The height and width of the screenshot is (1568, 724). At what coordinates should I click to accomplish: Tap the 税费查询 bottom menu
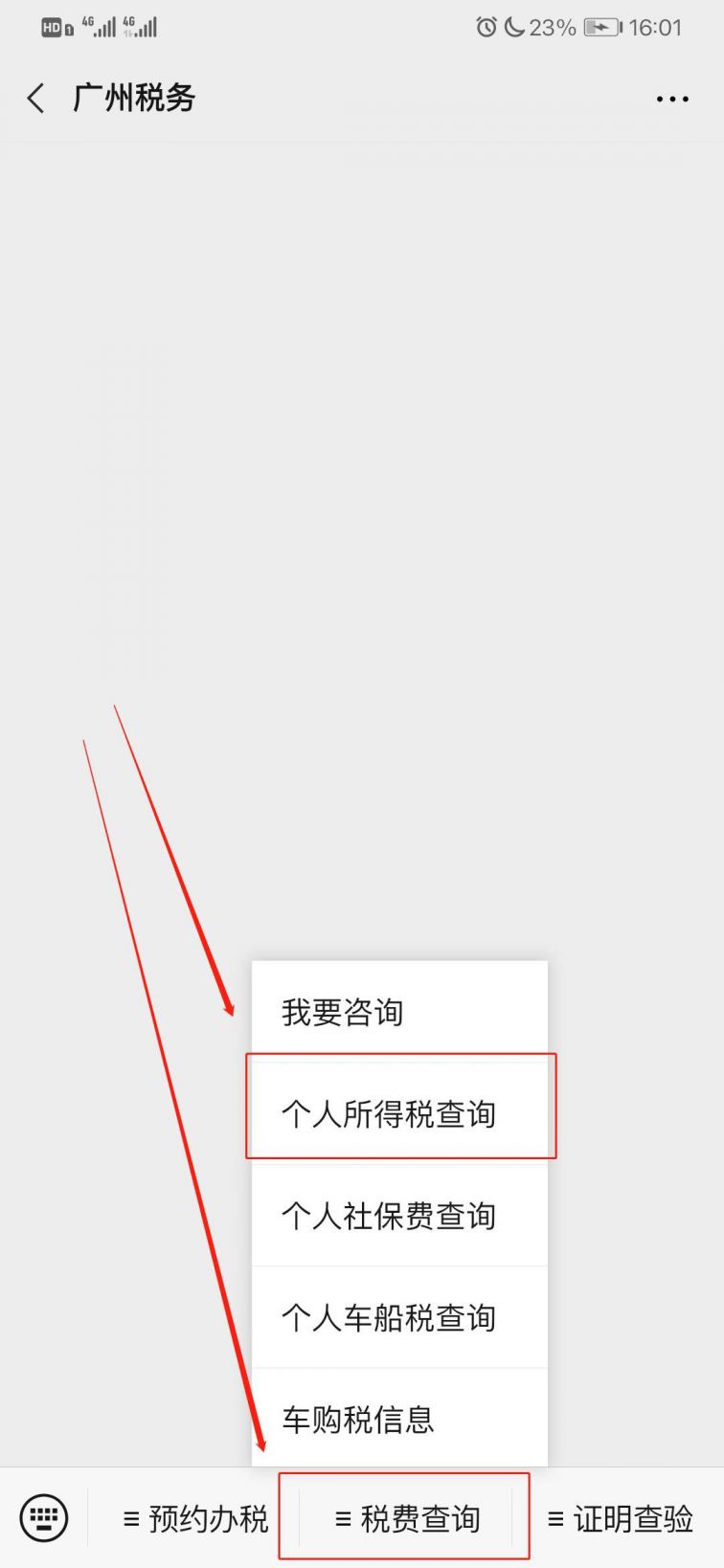pos(407,1519)
